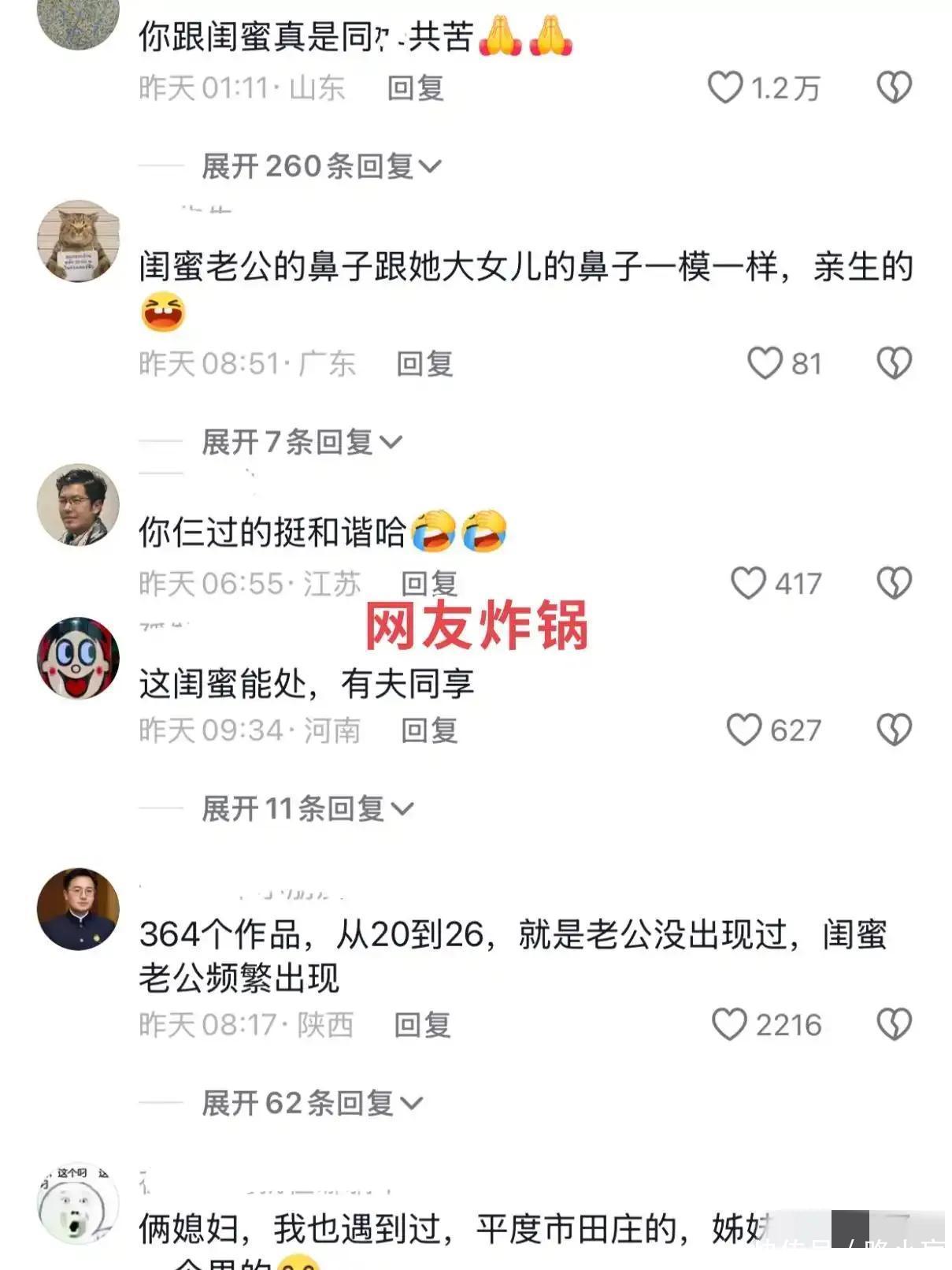Dislike the Shaanxi comment posted at 08:17
Viewport: 952px width, 1270px height.
pyautogui.click(x=894, y=1024)
